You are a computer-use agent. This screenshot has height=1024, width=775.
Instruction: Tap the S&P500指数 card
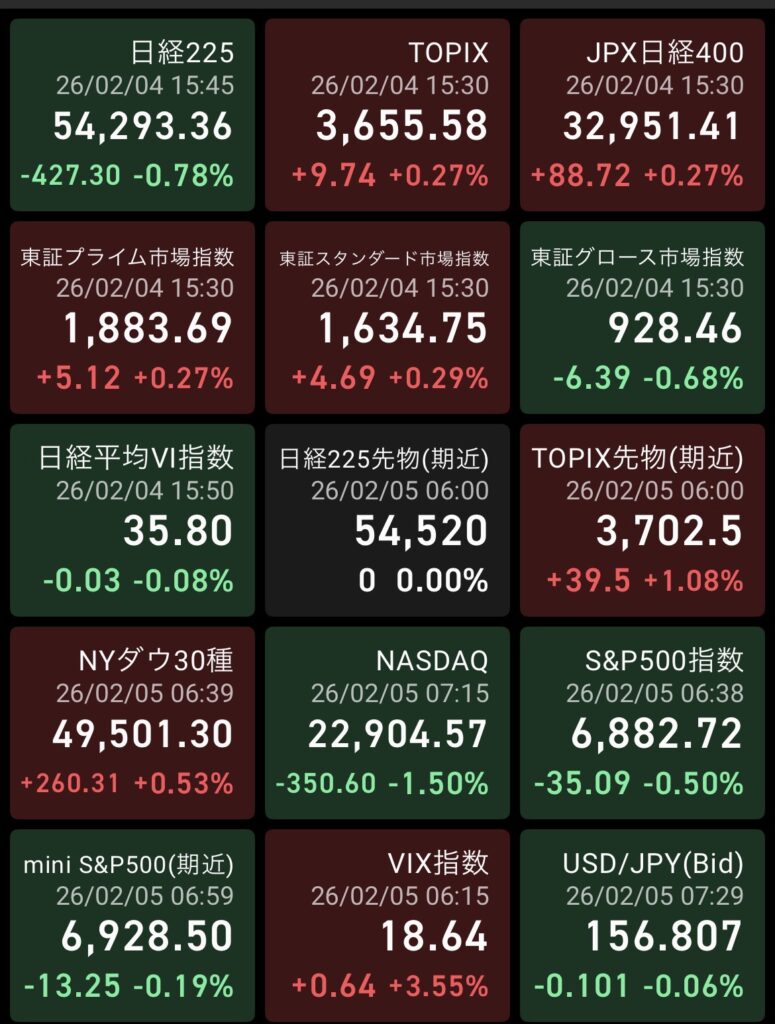pyautogui.click(x=642, y=723)
